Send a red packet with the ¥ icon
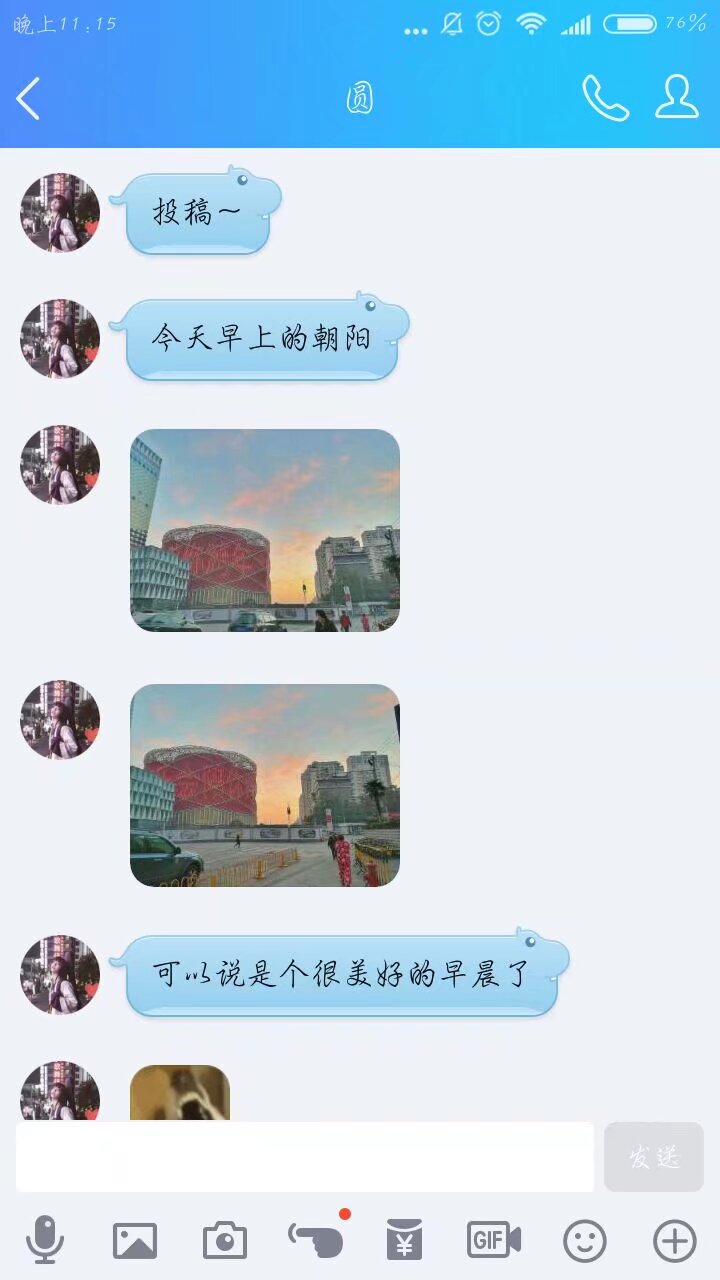This screenshot has height=1280, width=720. [x=404, y=1241]
